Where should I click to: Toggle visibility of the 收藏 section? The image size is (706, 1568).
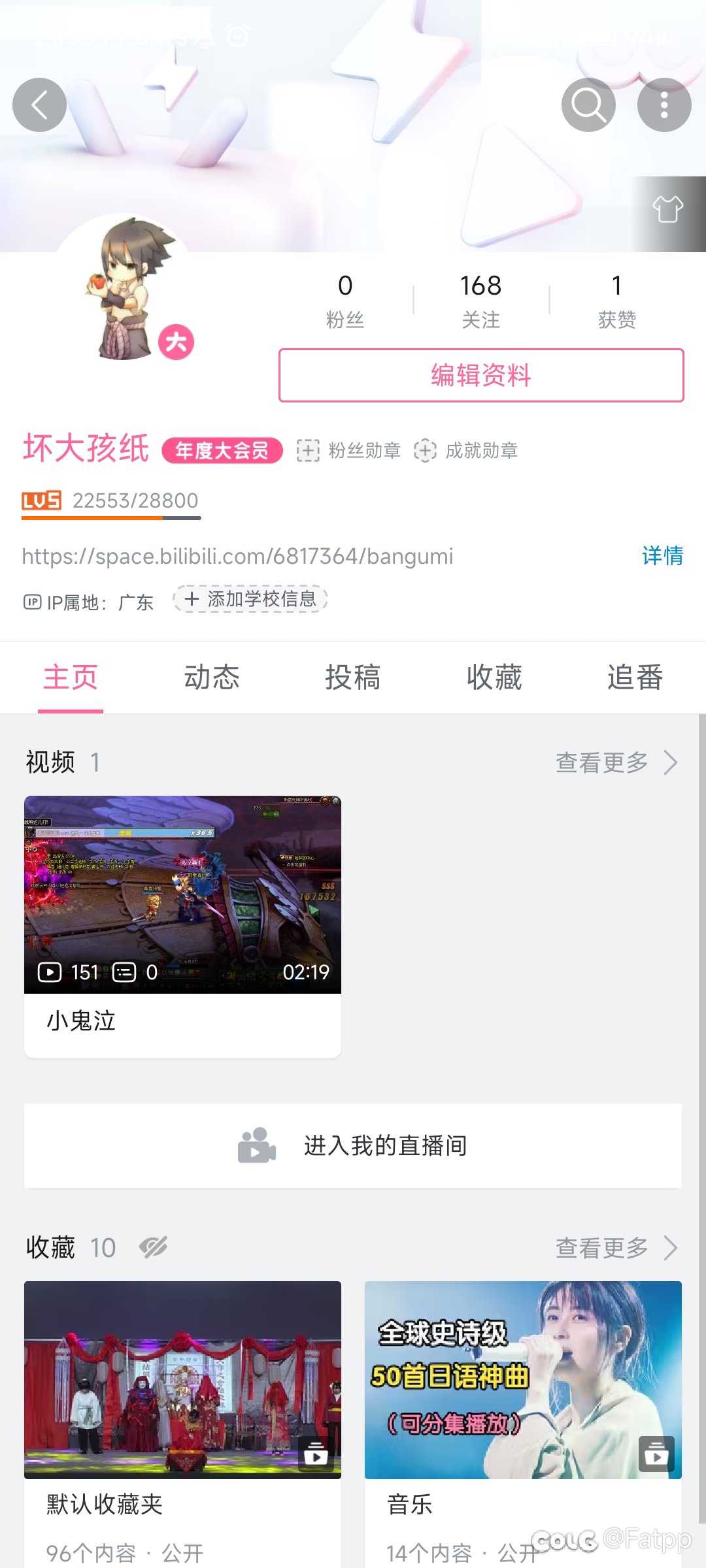coord(154,1247)
